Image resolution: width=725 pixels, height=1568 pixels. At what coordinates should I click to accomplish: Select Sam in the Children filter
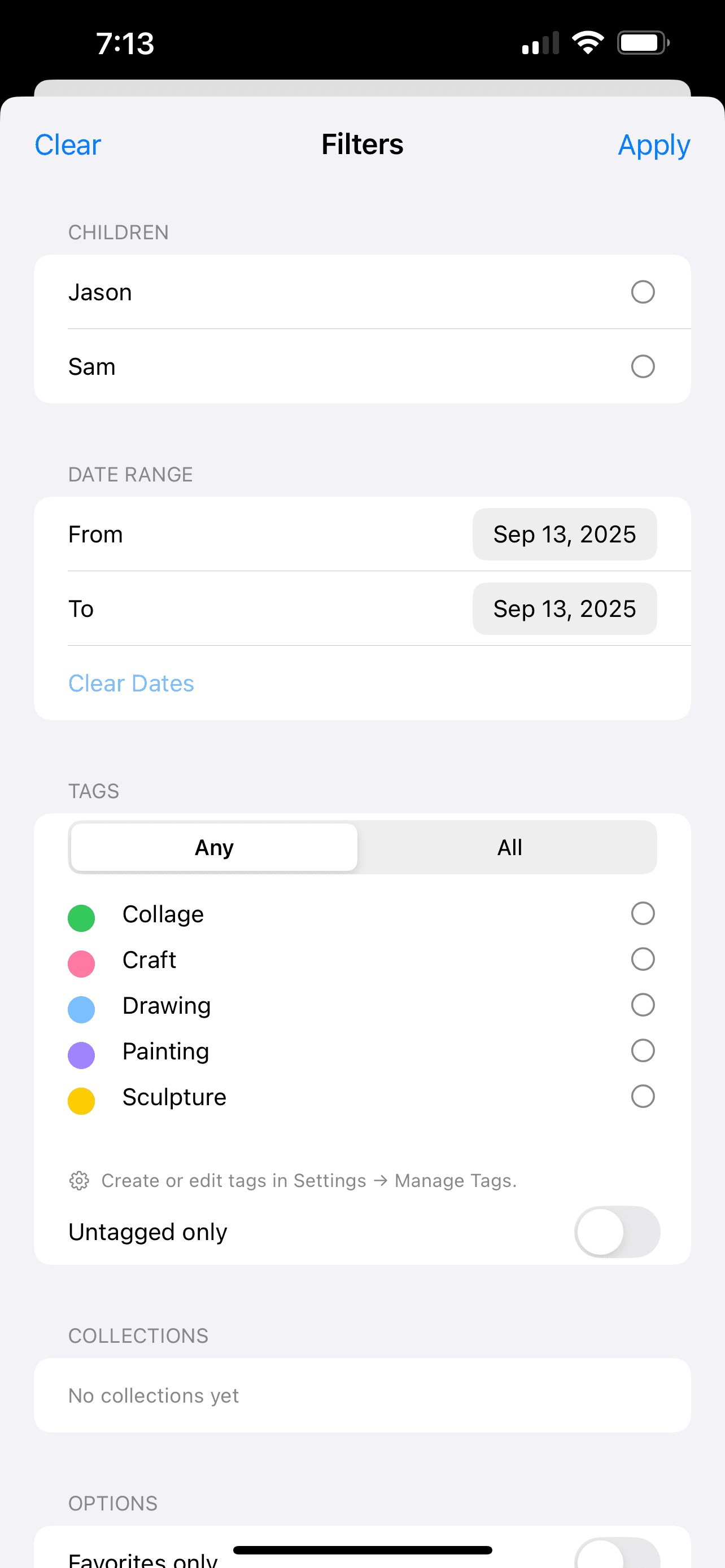point(642,366)
